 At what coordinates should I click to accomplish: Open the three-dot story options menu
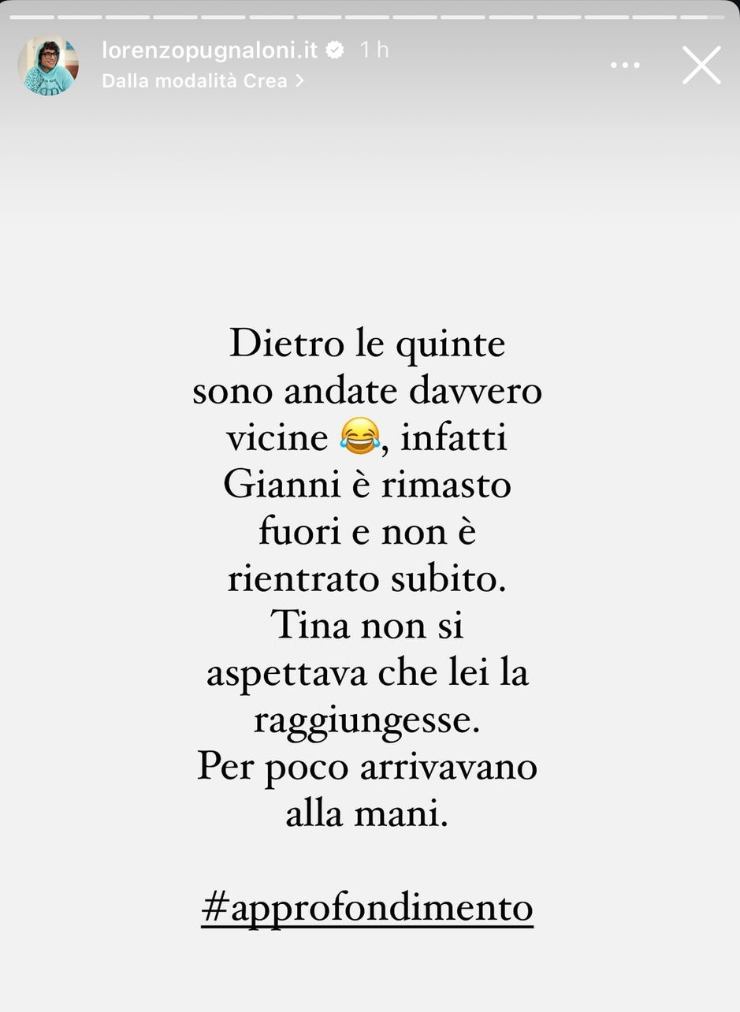(x=625, y=63)
